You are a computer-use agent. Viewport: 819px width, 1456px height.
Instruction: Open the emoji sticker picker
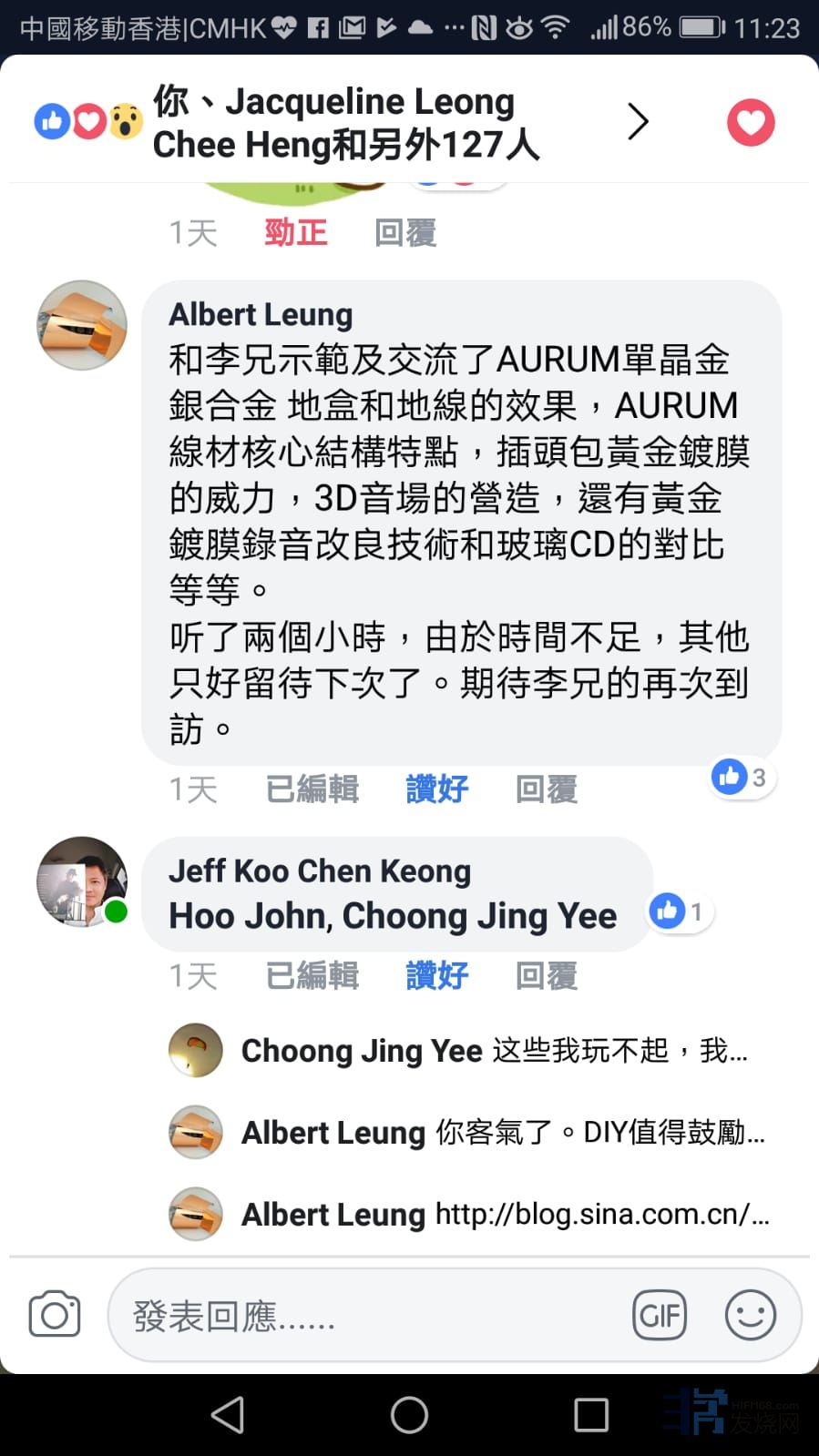(x=750, y=1315)
